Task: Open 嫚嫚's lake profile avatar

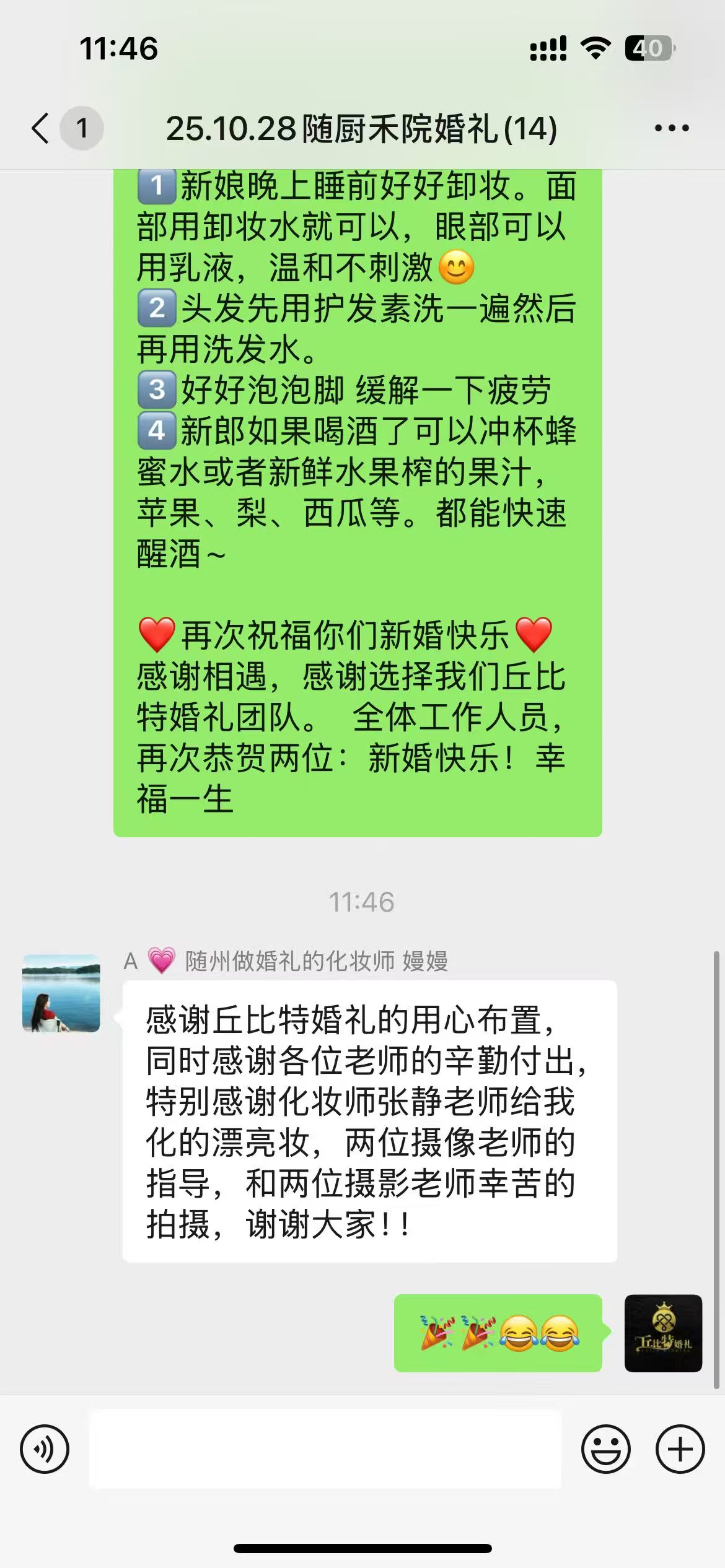Action: 61,993
